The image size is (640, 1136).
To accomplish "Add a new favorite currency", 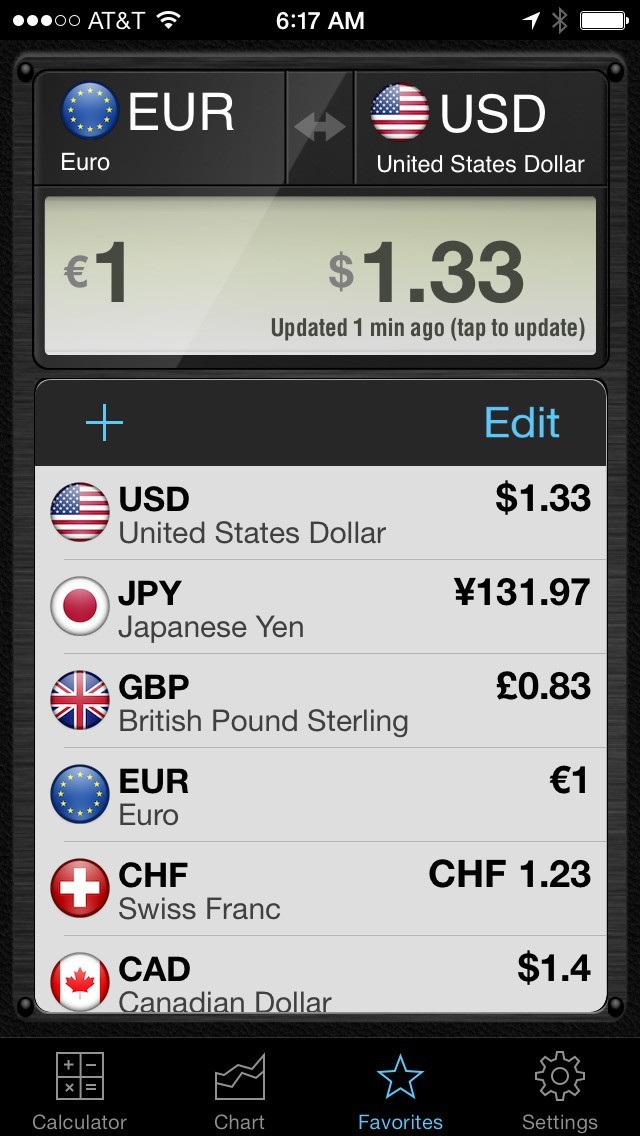I will click(x=104, y=424).
